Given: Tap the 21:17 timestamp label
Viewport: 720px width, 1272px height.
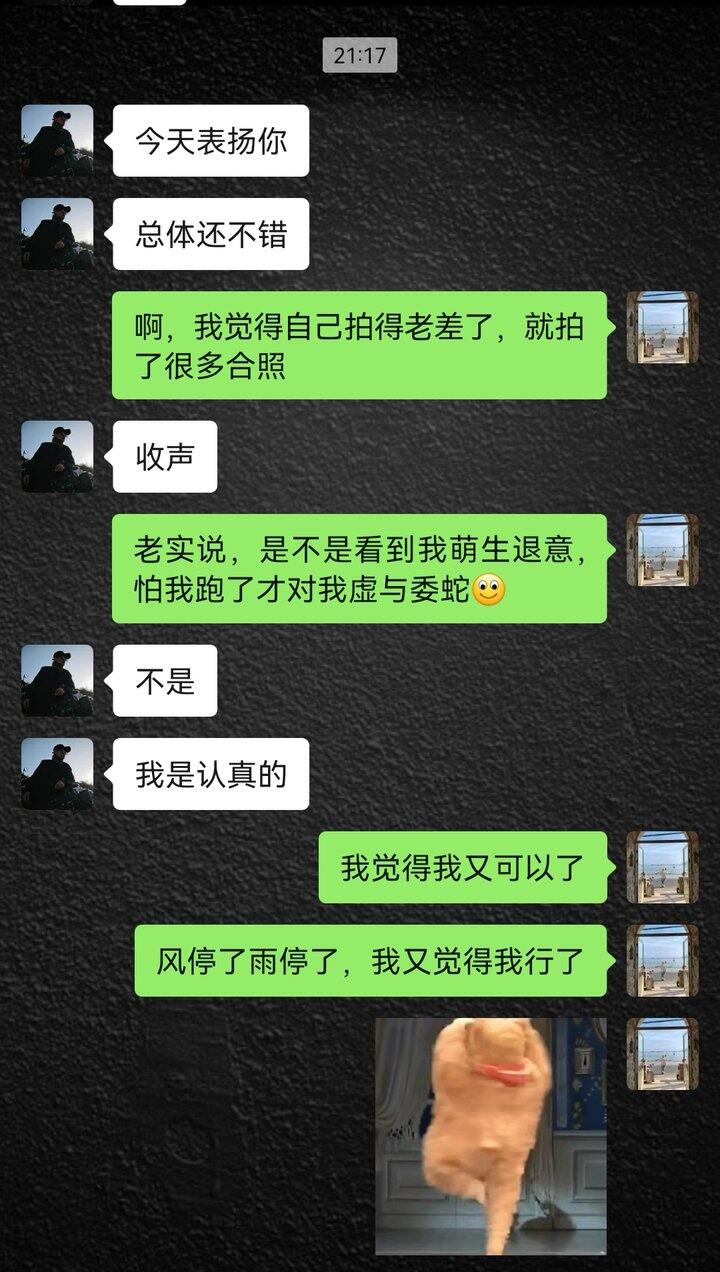Looking at the screenshot, I should pyautogui.click(x=360, y=55).
